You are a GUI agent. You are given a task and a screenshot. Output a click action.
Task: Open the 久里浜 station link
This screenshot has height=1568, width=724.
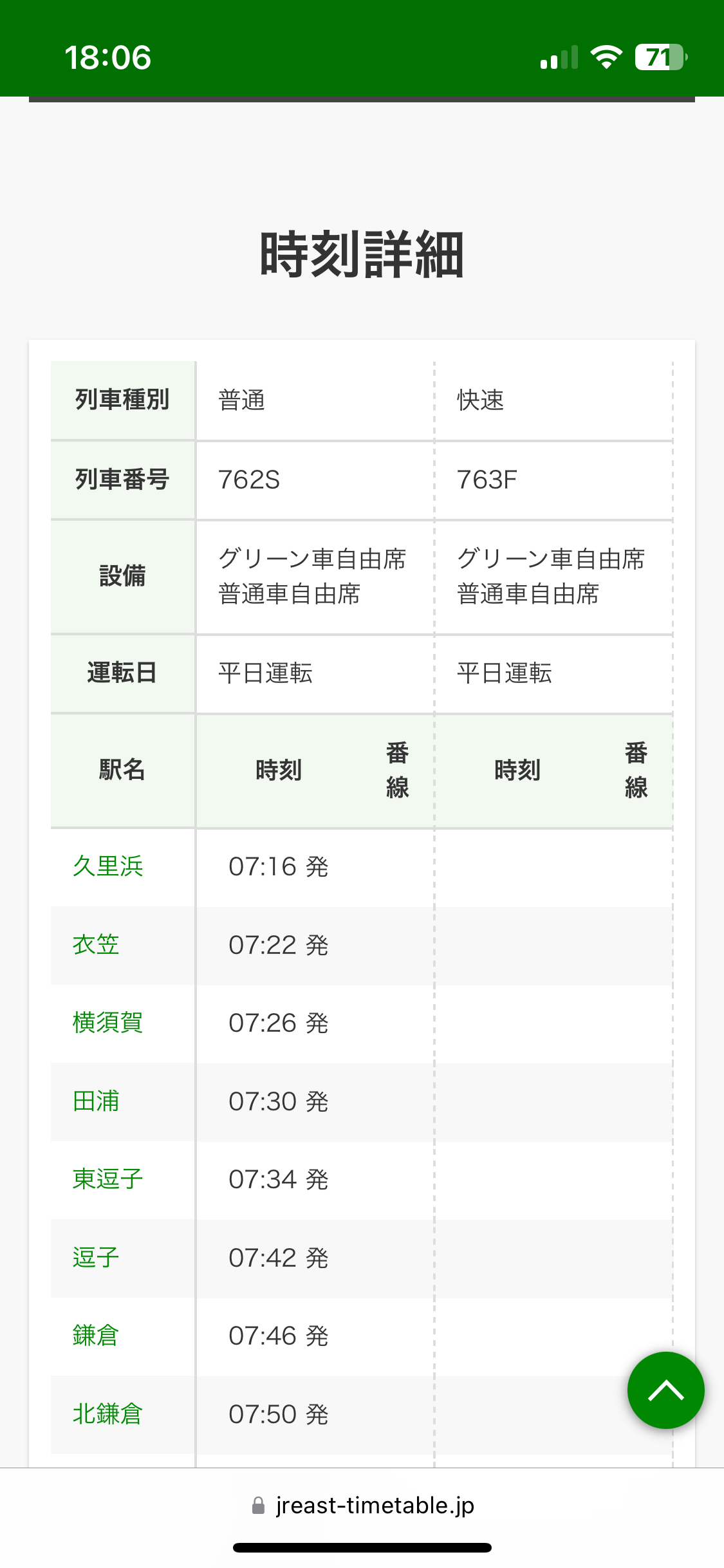point(107,866)
